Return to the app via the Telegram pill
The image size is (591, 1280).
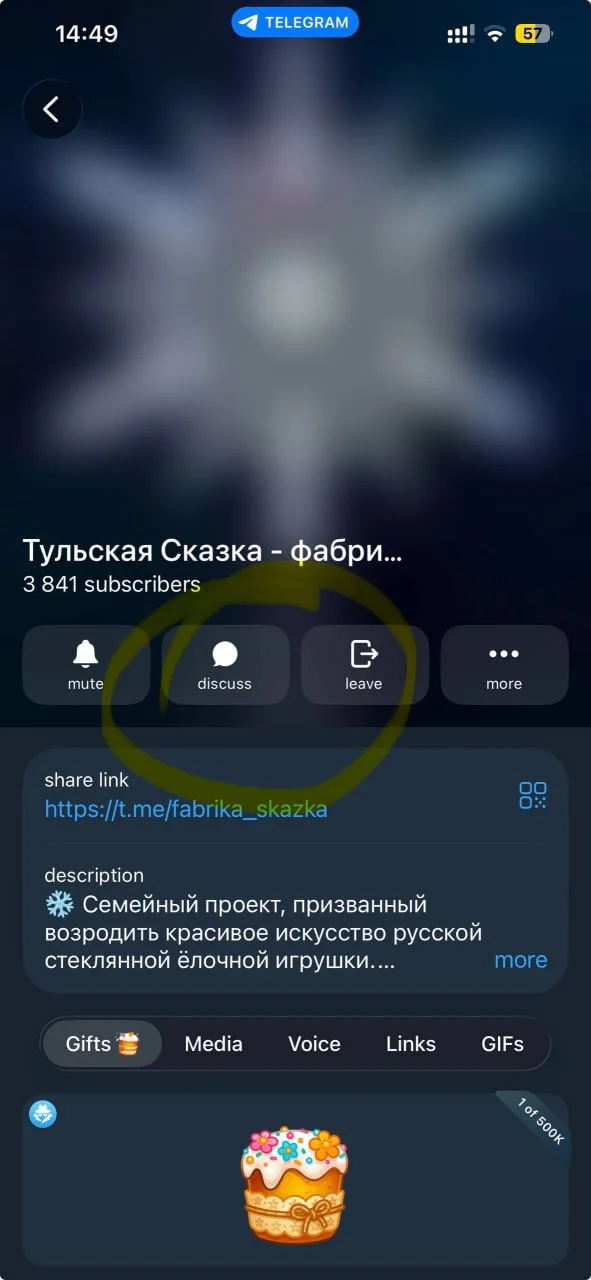pyautogui.click(x=295, y=22)
